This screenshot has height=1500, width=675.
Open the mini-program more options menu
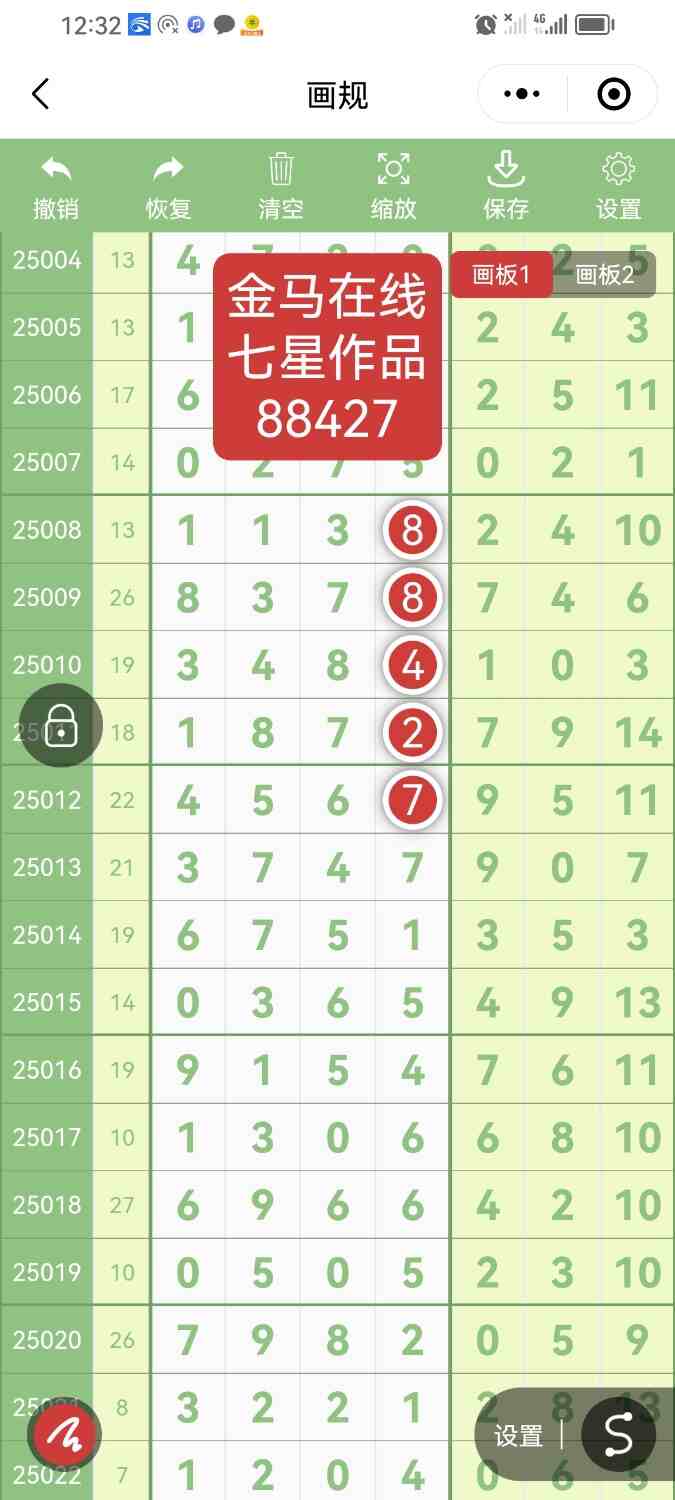pos(522,95)
